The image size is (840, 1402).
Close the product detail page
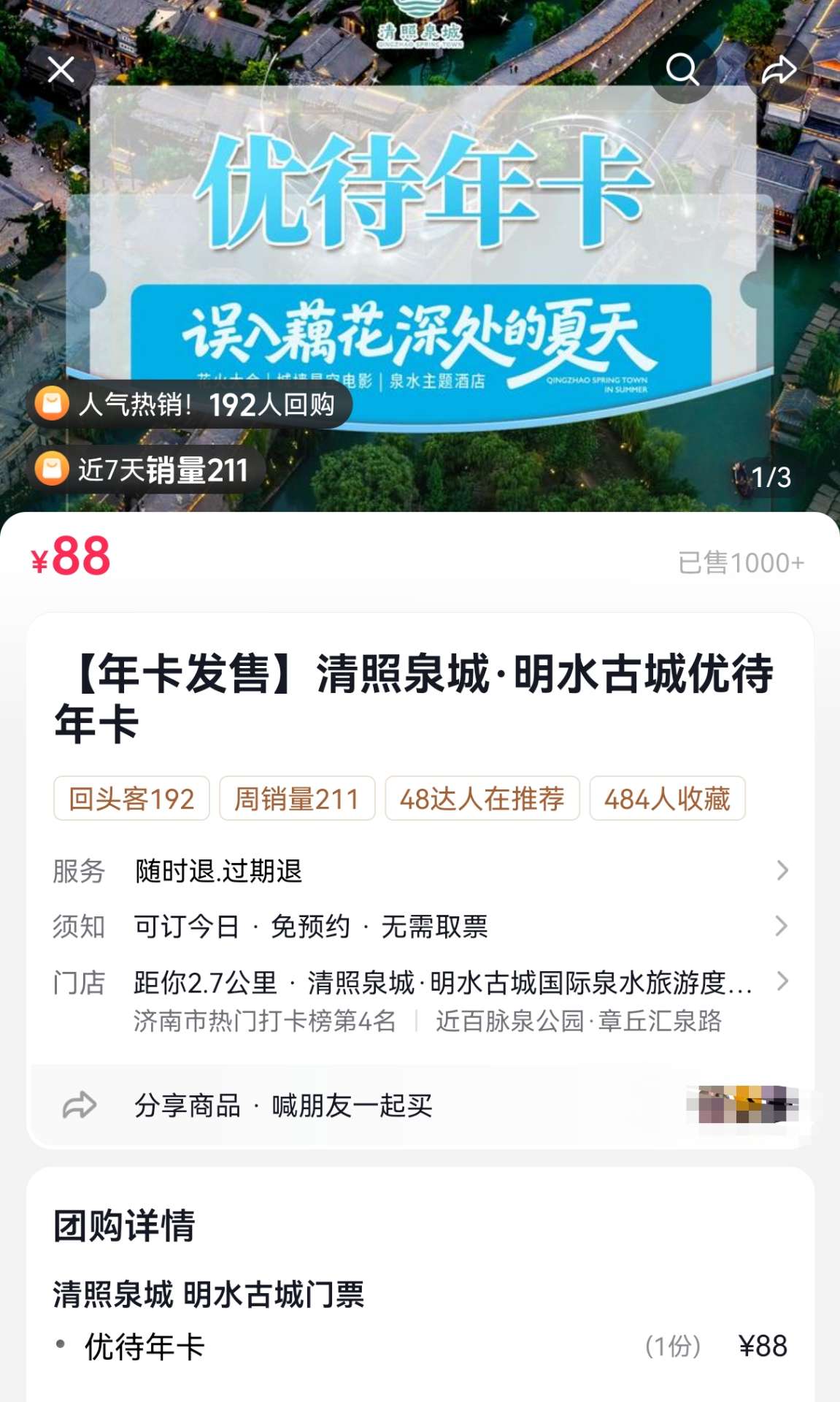[61, 70]
